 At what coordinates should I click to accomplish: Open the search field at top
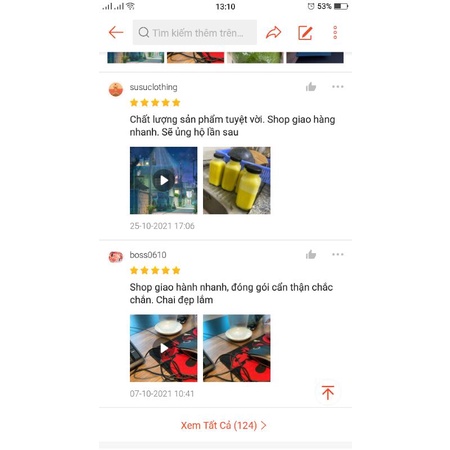(195, 32)
